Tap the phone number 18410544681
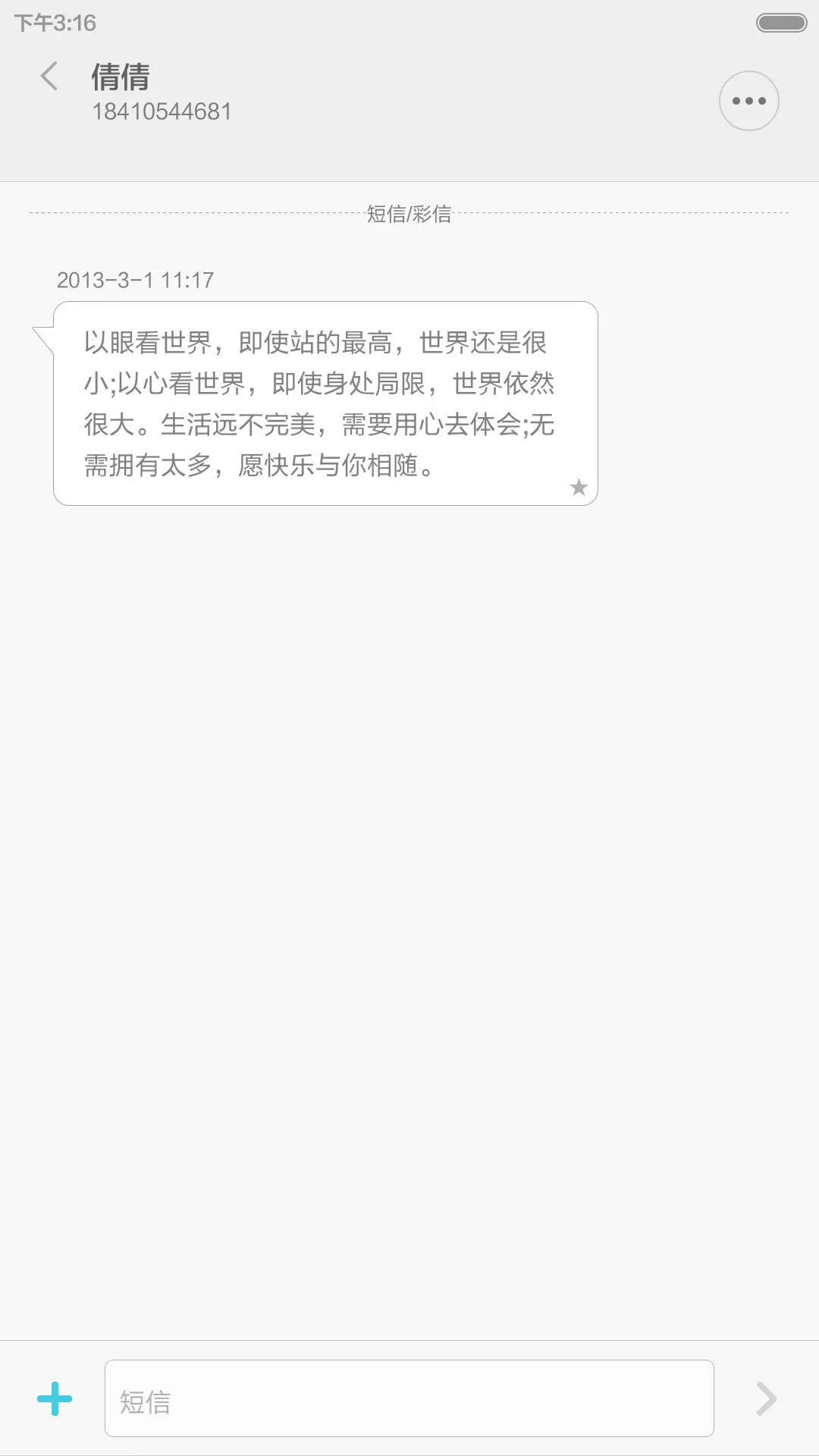This screenshot has height=1456, width=819. pos(162,111)
